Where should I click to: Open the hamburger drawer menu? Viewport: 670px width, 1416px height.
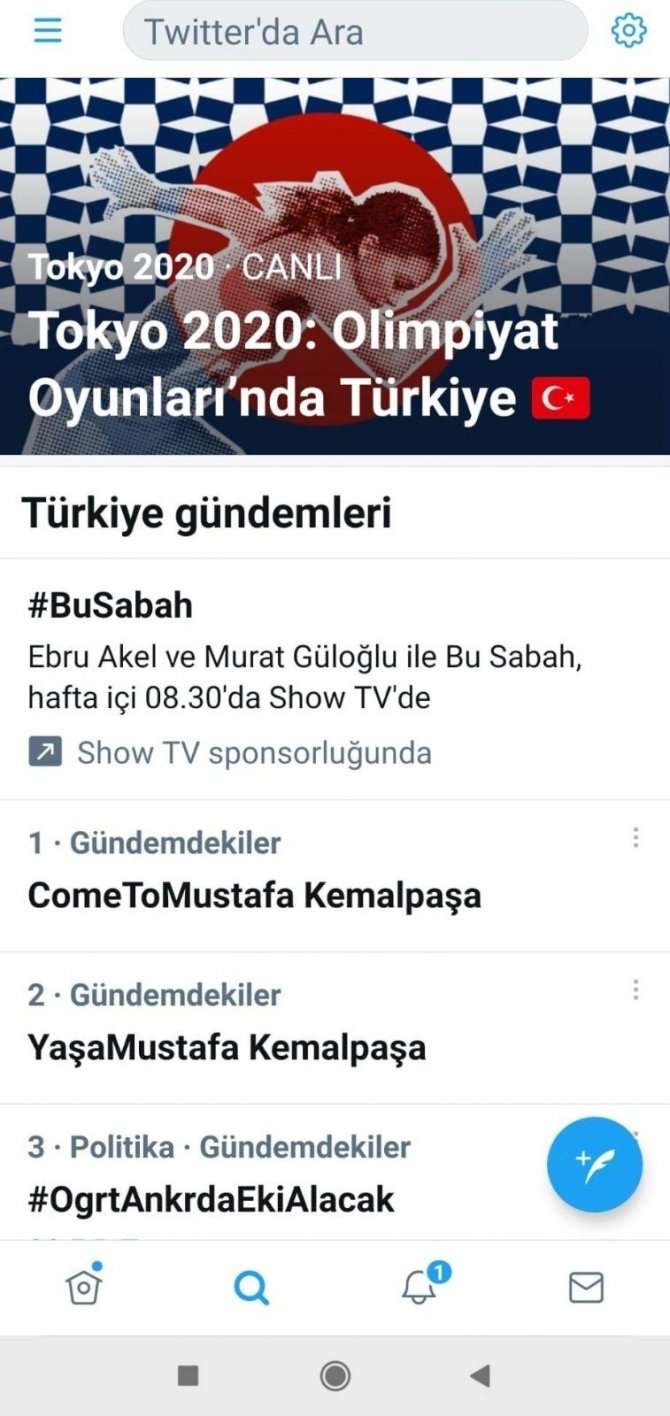[x=47, y=30]
